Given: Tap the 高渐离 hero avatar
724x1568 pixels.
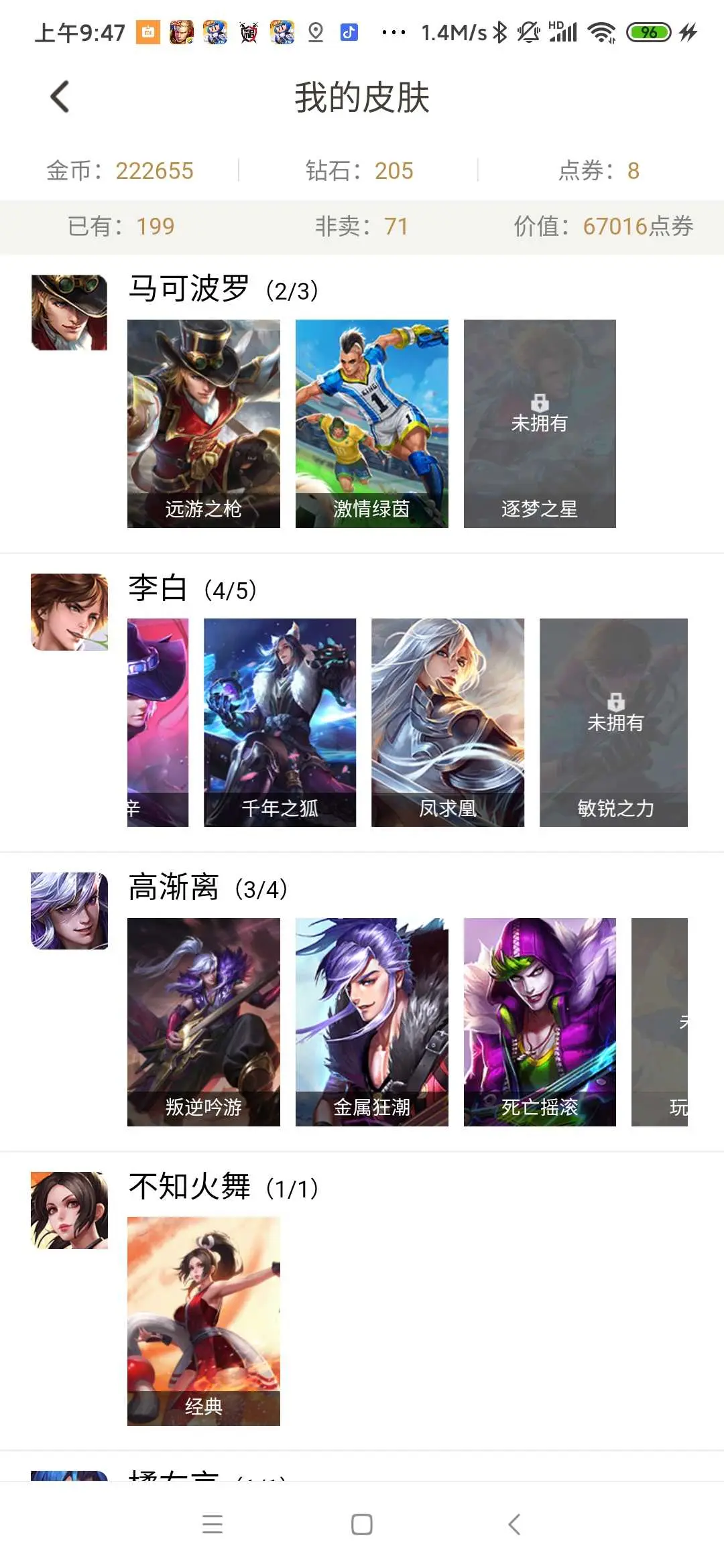Looking at the screenshot, I should click(x=70, y=911).
